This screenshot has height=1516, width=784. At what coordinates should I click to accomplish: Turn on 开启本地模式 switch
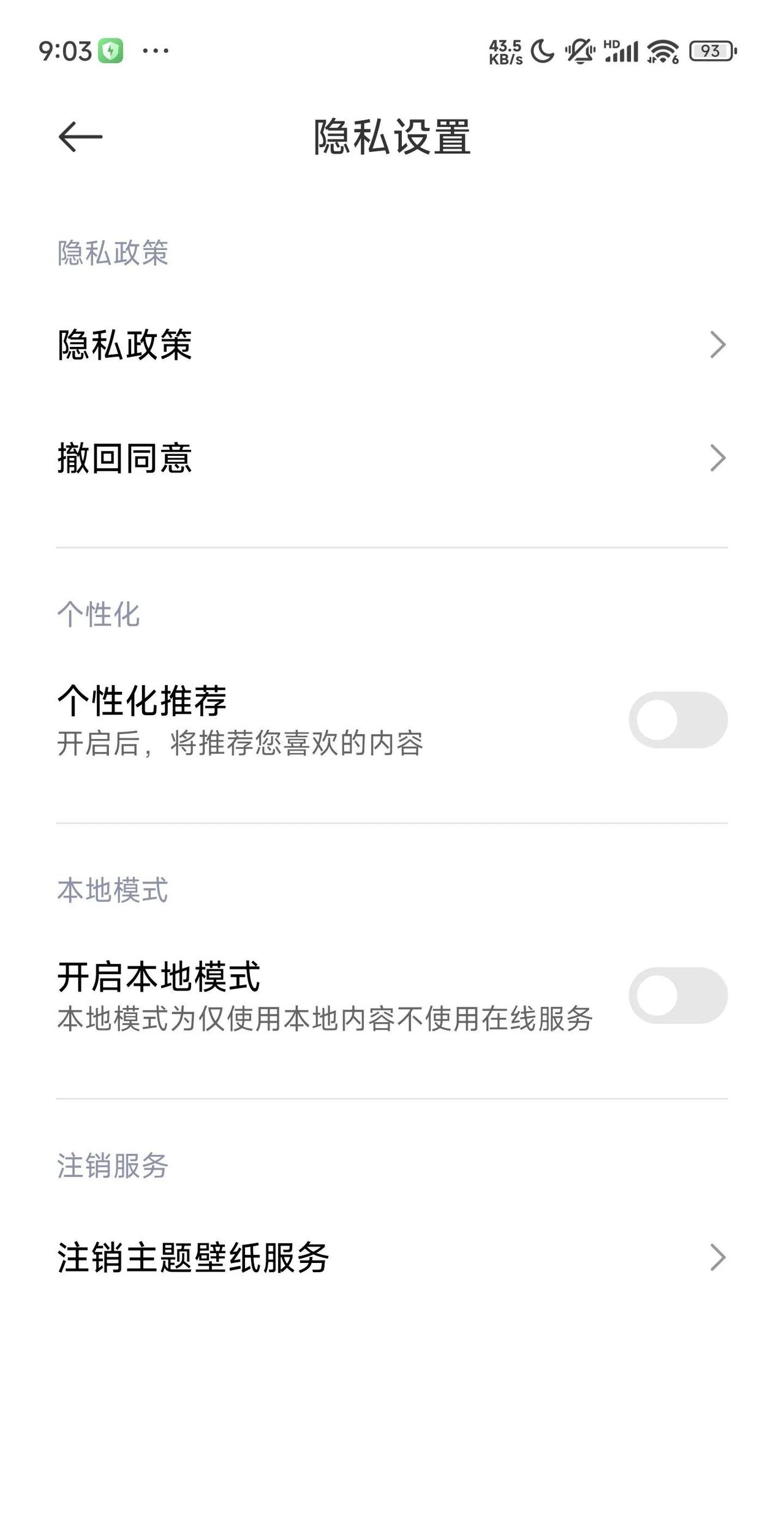pyautogui.click(x=677, y=996)
